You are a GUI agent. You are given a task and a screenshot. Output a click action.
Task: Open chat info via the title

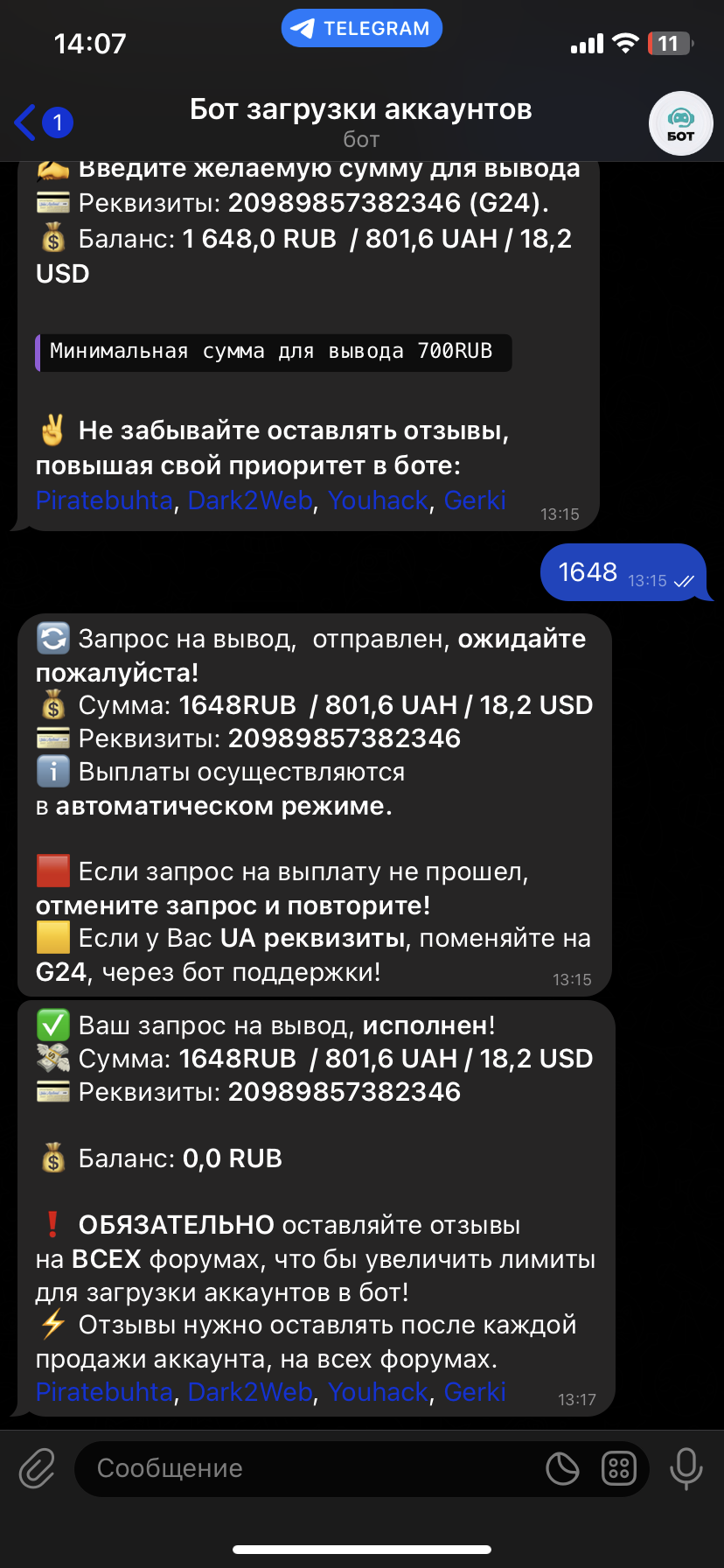360,121
